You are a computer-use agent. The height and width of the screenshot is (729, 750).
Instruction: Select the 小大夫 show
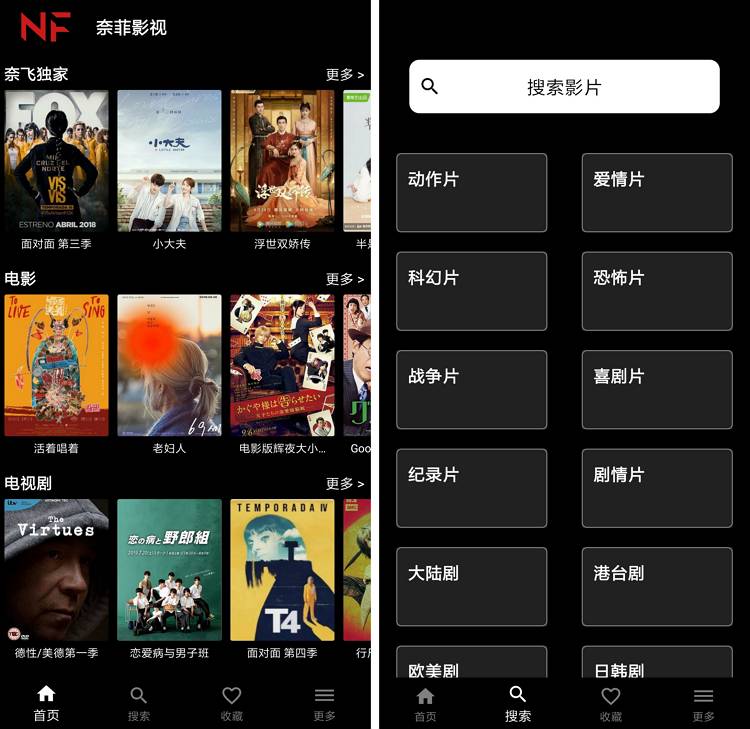(x=169, y=161)
